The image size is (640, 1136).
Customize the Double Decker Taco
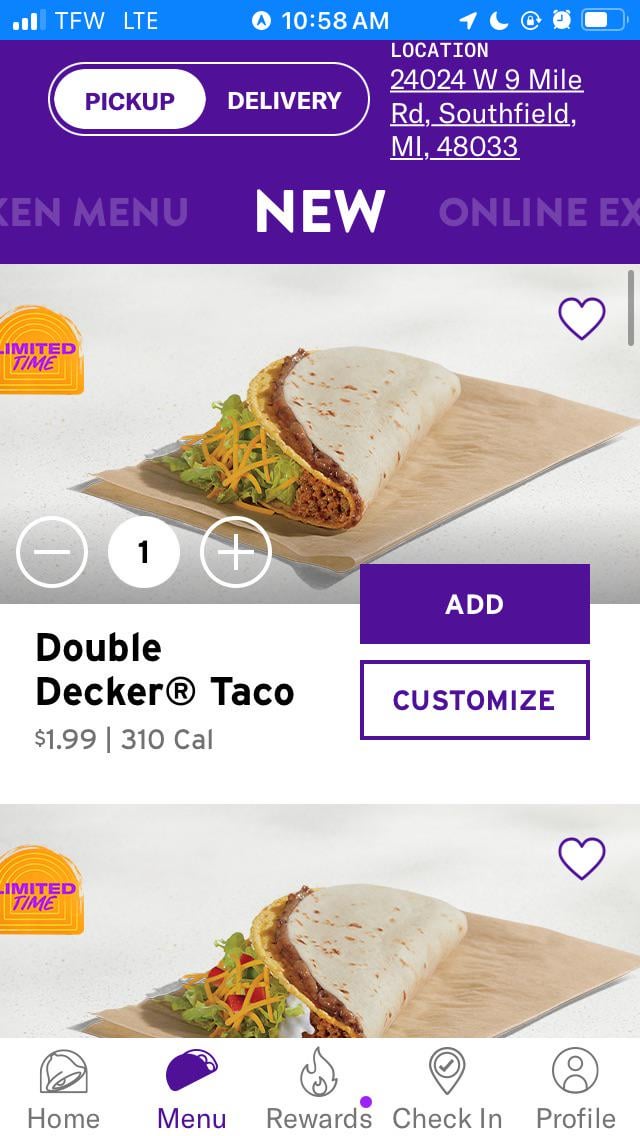coord(474,700)
